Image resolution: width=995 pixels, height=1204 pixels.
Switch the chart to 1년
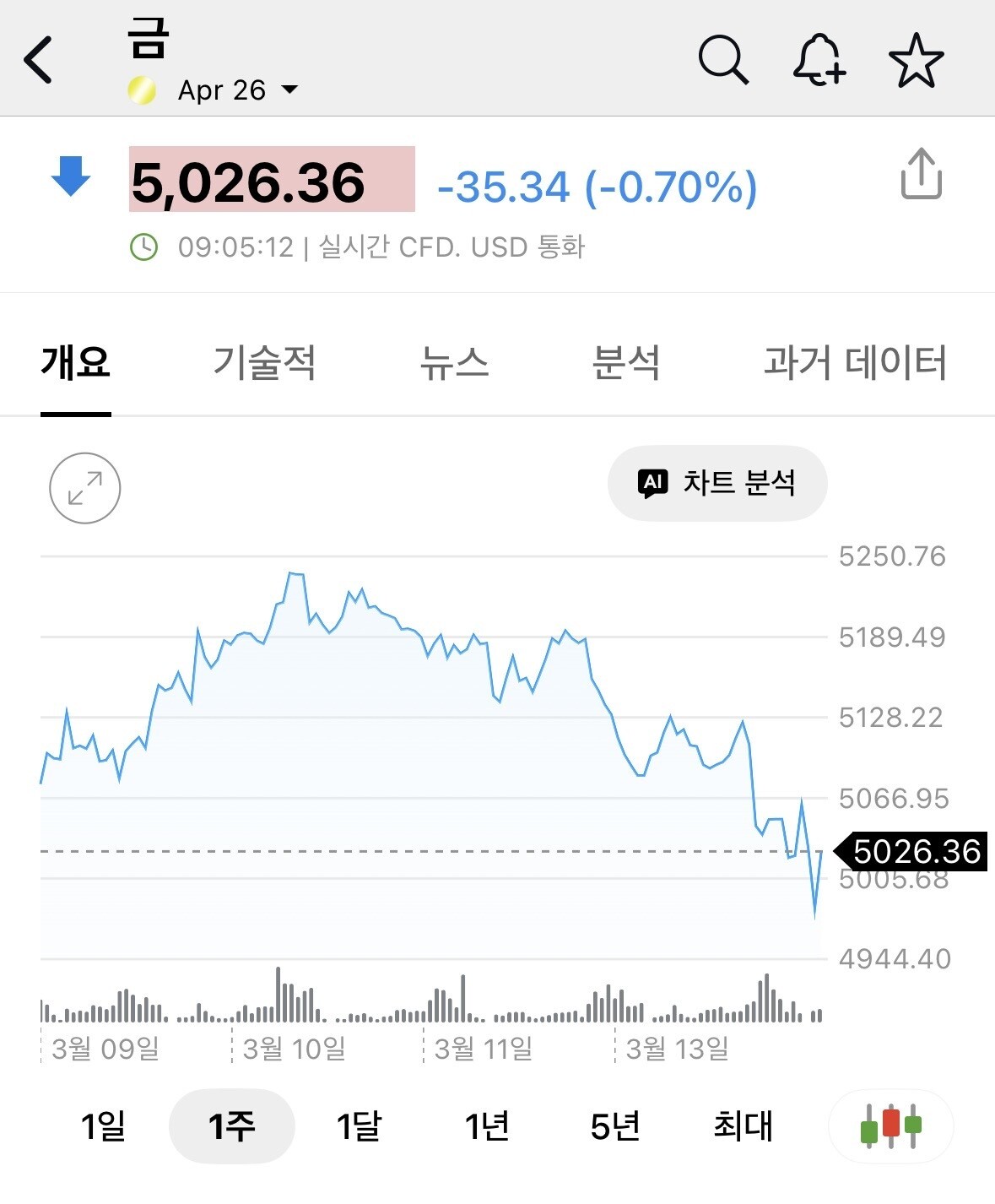click(487, 1126)
